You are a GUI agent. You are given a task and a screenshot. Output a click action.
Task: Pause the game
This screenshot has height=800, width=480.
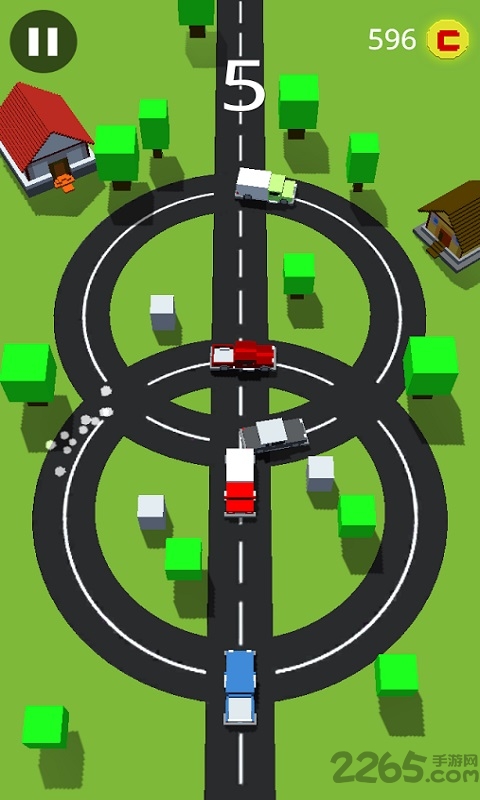43,41
